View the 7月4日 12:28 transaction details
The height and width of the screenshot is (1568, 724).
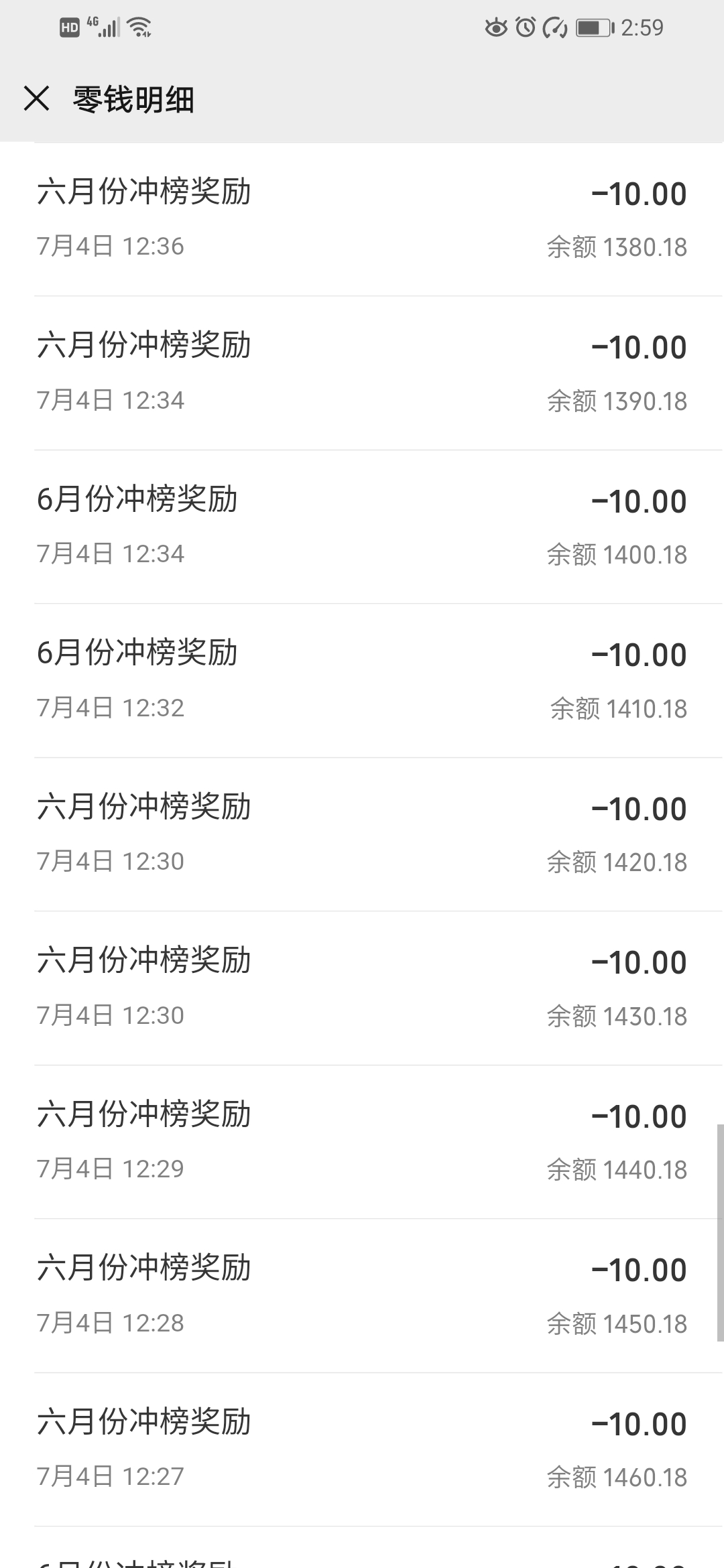click(x=362, y=1296)
